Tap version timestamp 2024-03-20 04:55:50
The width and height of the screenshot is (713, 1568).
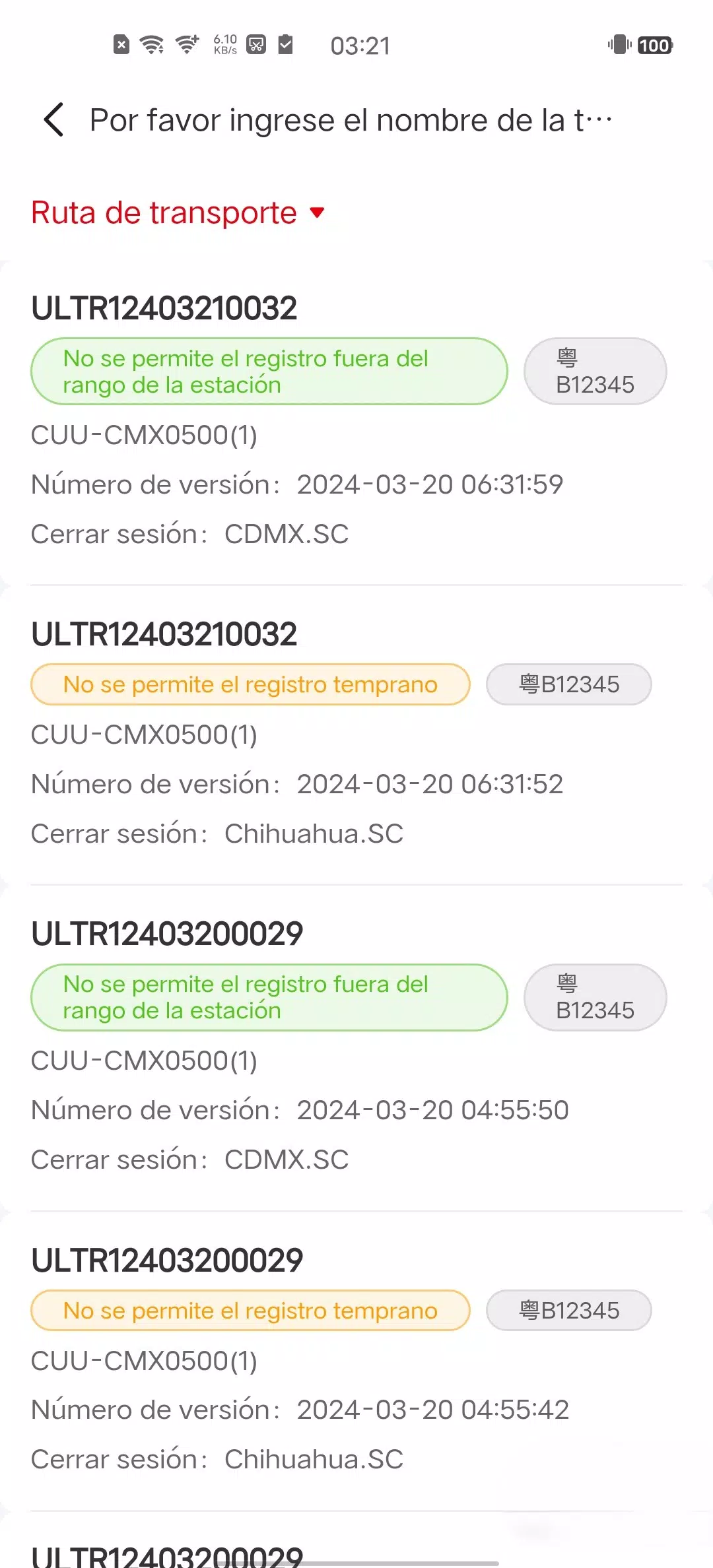[x=431, y=1109]
